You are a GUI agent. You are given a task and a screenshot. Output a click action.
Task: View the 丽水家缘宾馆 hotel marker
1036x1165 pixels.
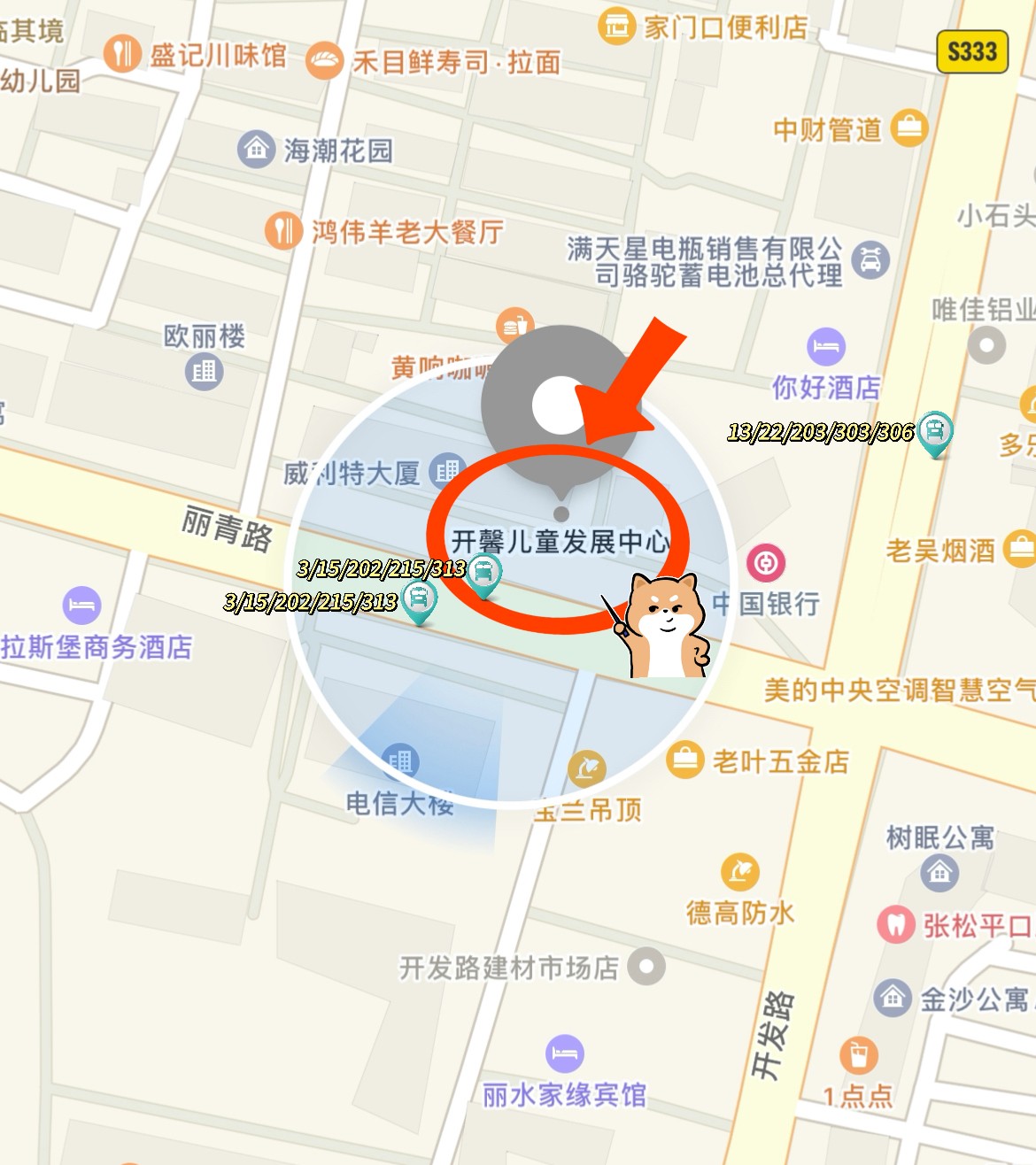pos(565,1053)
